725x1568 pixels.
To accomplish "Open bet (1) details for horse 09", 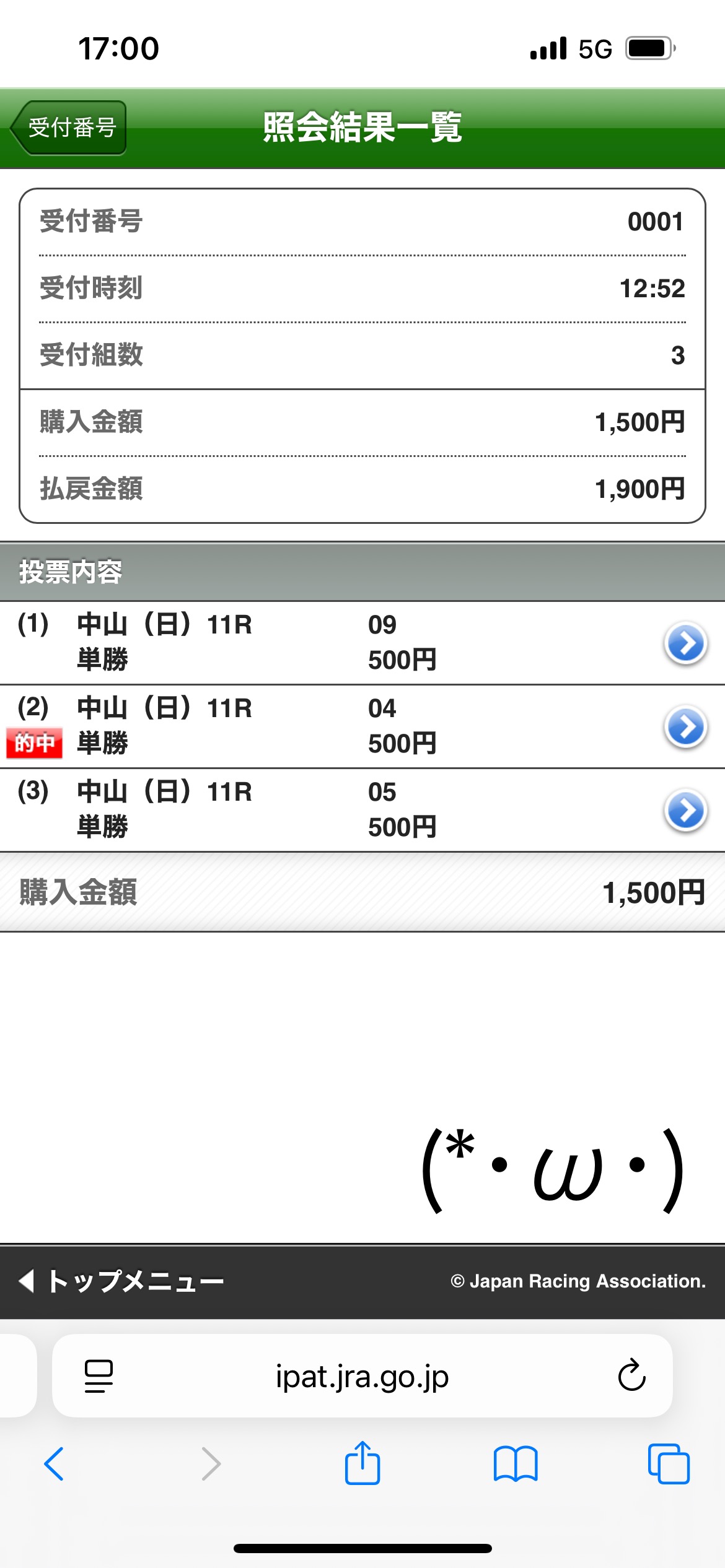I will tap(685, 643).
